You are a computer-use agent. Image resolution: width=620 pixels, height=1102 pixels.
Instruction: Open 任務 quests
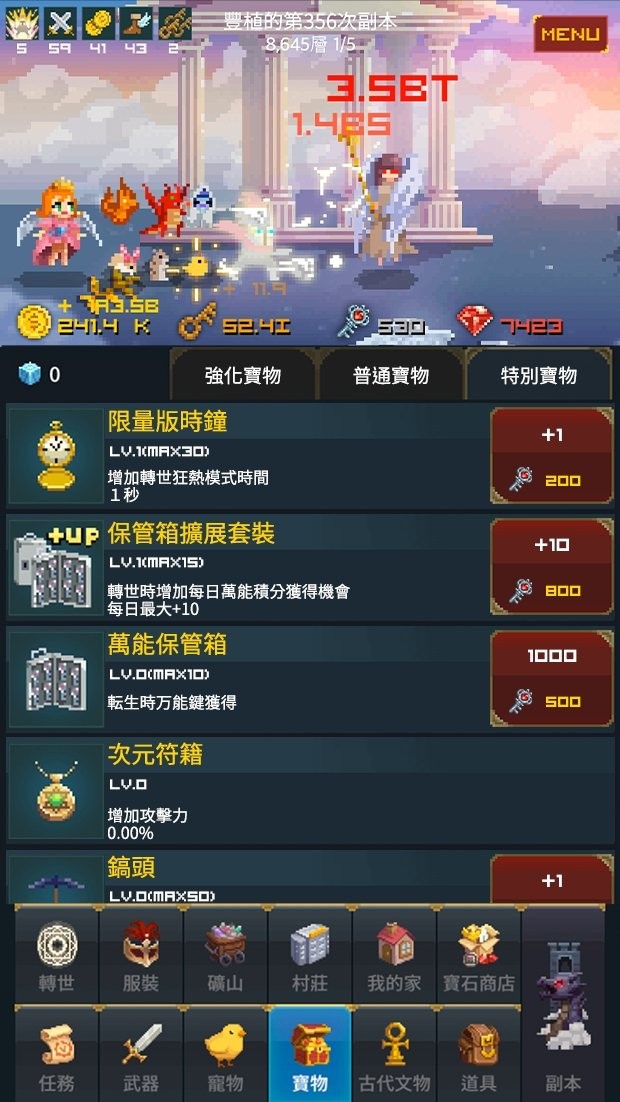click(57, 1057)
